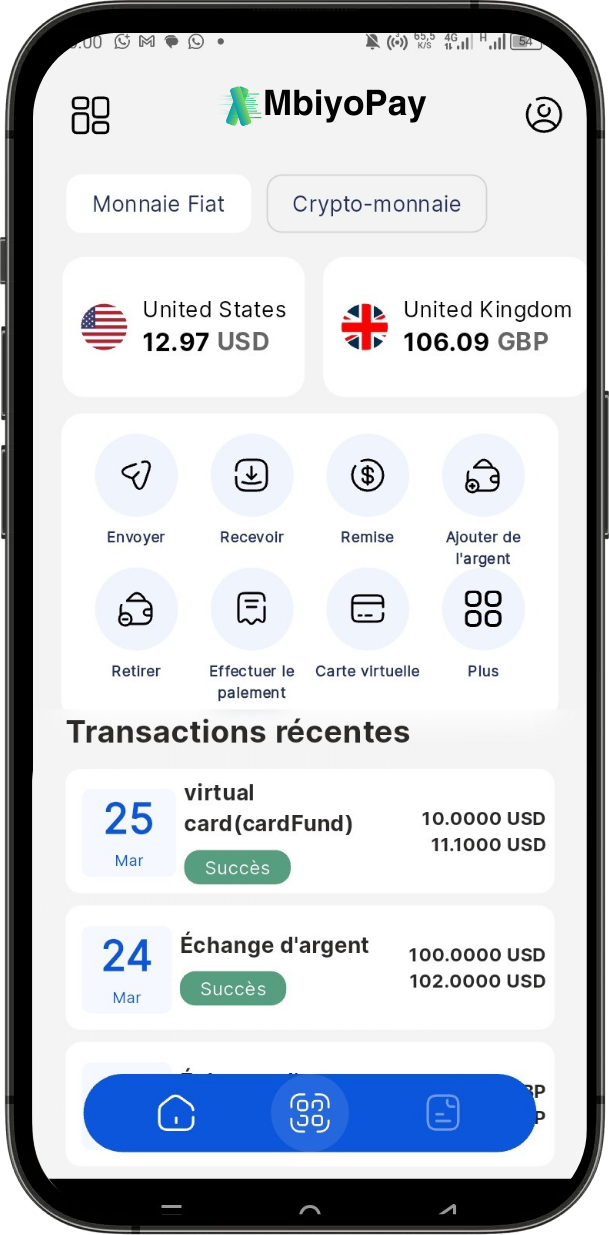Viewport: 609px width, 1235px height.
Task: Open the United Kingdom GBP wallet
Action: coord(456,327)
